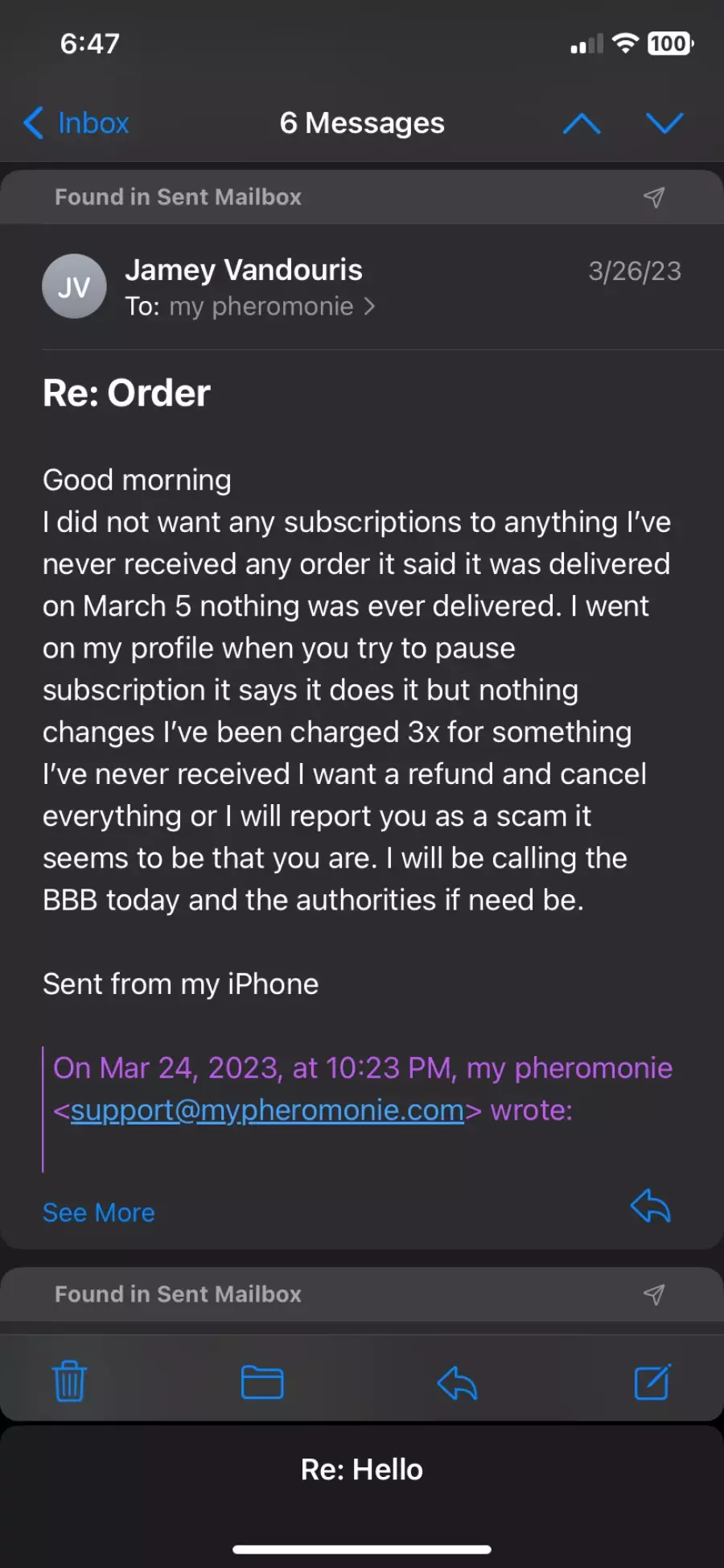Go back to the Inbox
The height and width of the screenshot is (1568, 724).
76,123
